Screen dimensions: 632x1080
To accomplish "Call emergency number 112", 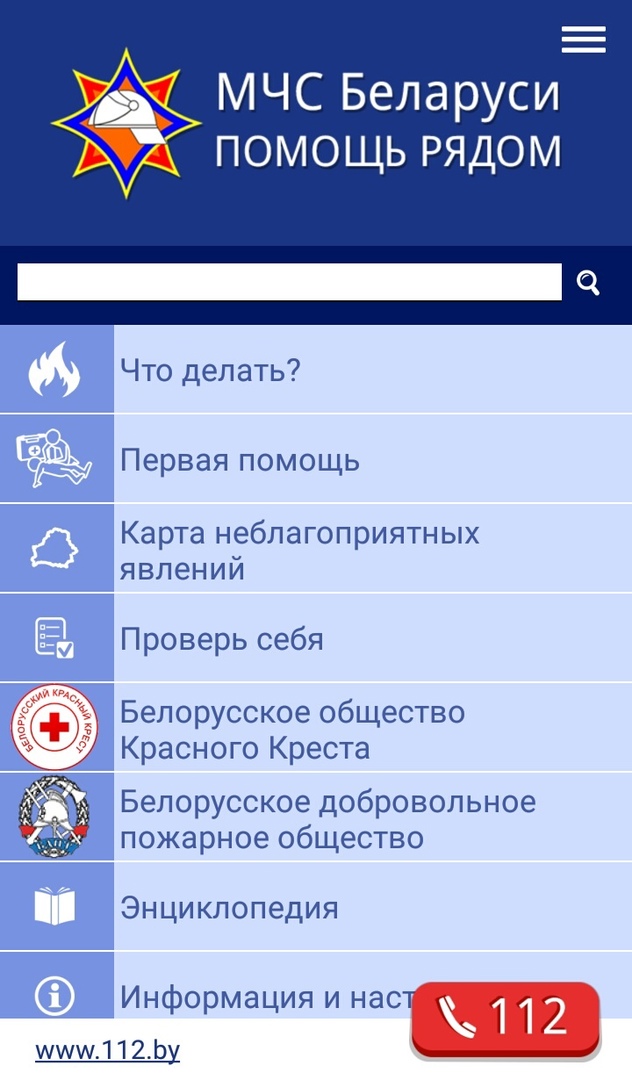I will [x=505, y=1019].
